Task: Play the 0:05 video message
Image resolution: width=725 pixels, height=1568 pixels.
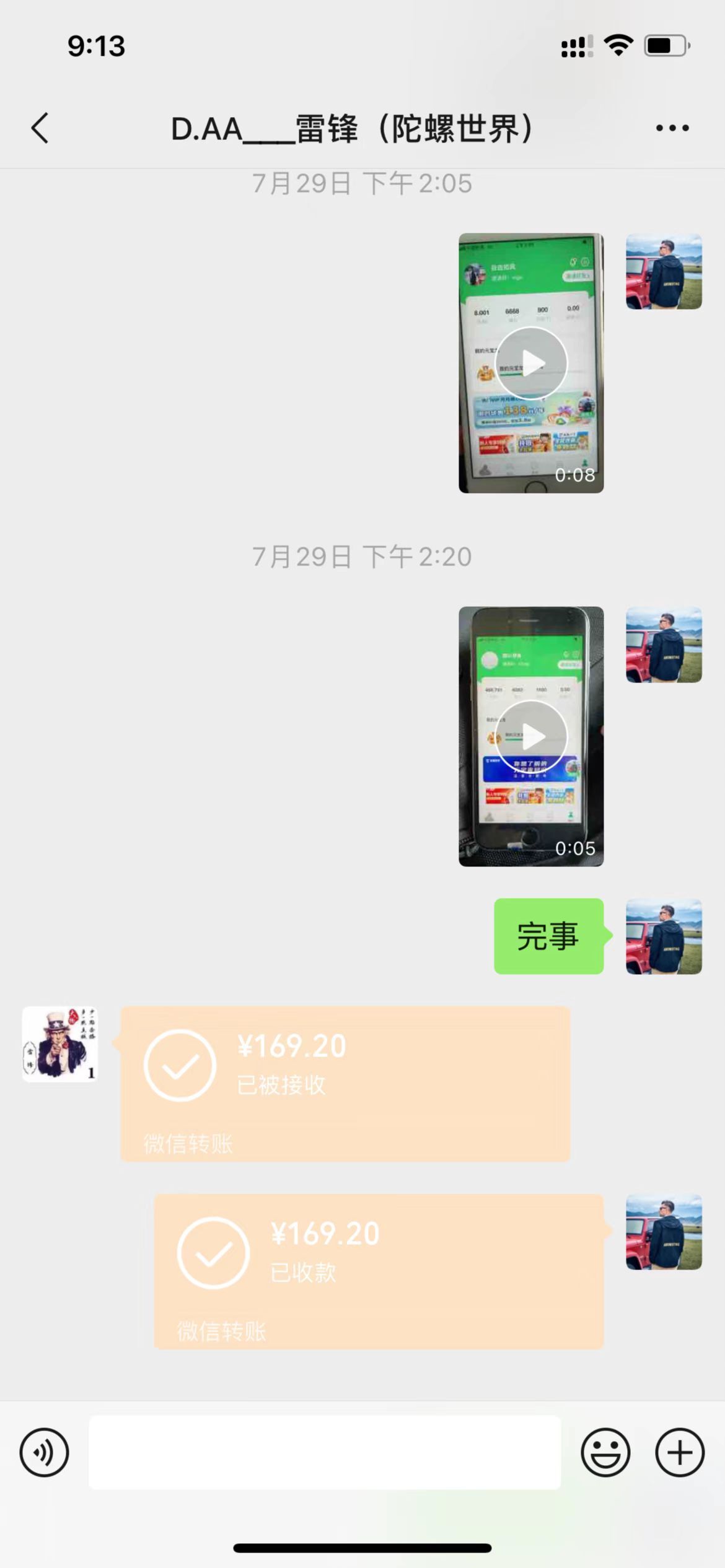Action: (531, 736)
